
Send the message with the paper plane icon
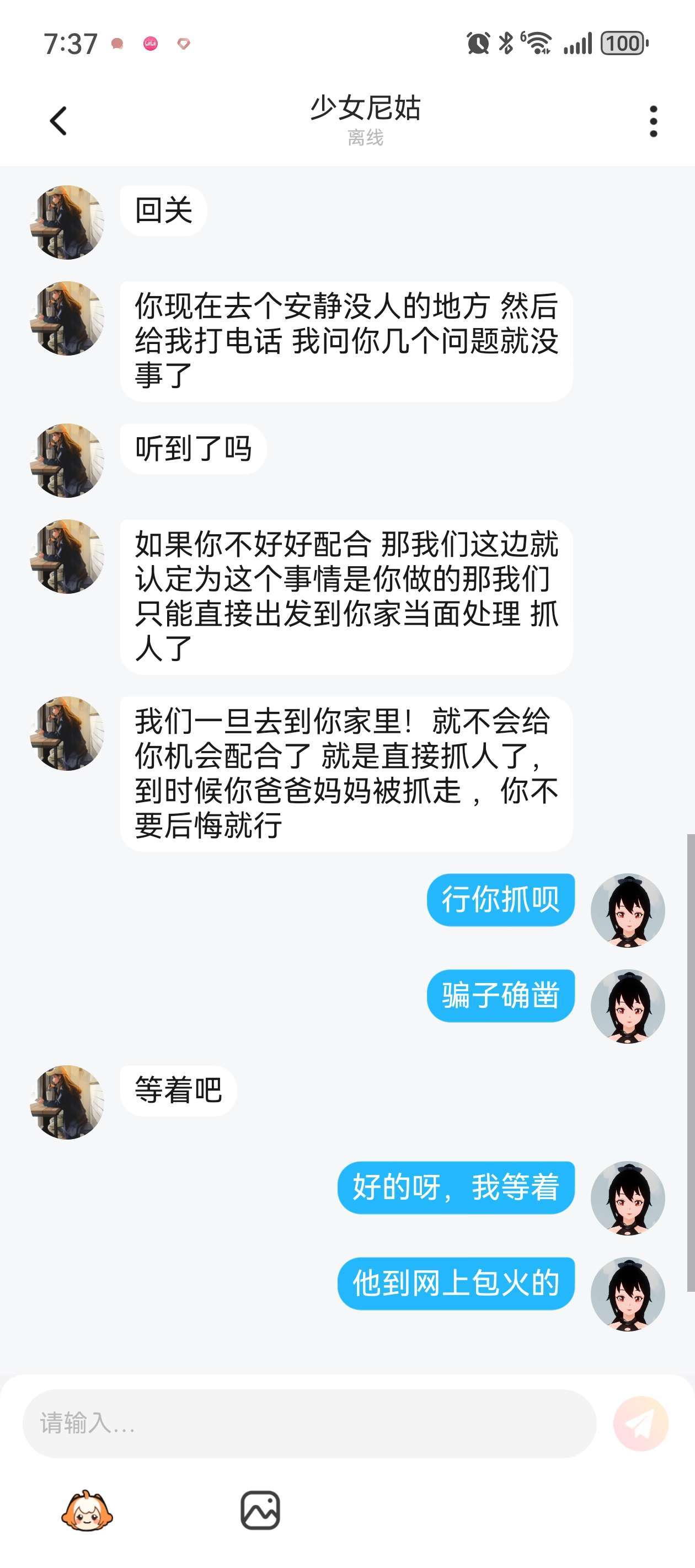pyautogui.click(x=641, y=1423)
